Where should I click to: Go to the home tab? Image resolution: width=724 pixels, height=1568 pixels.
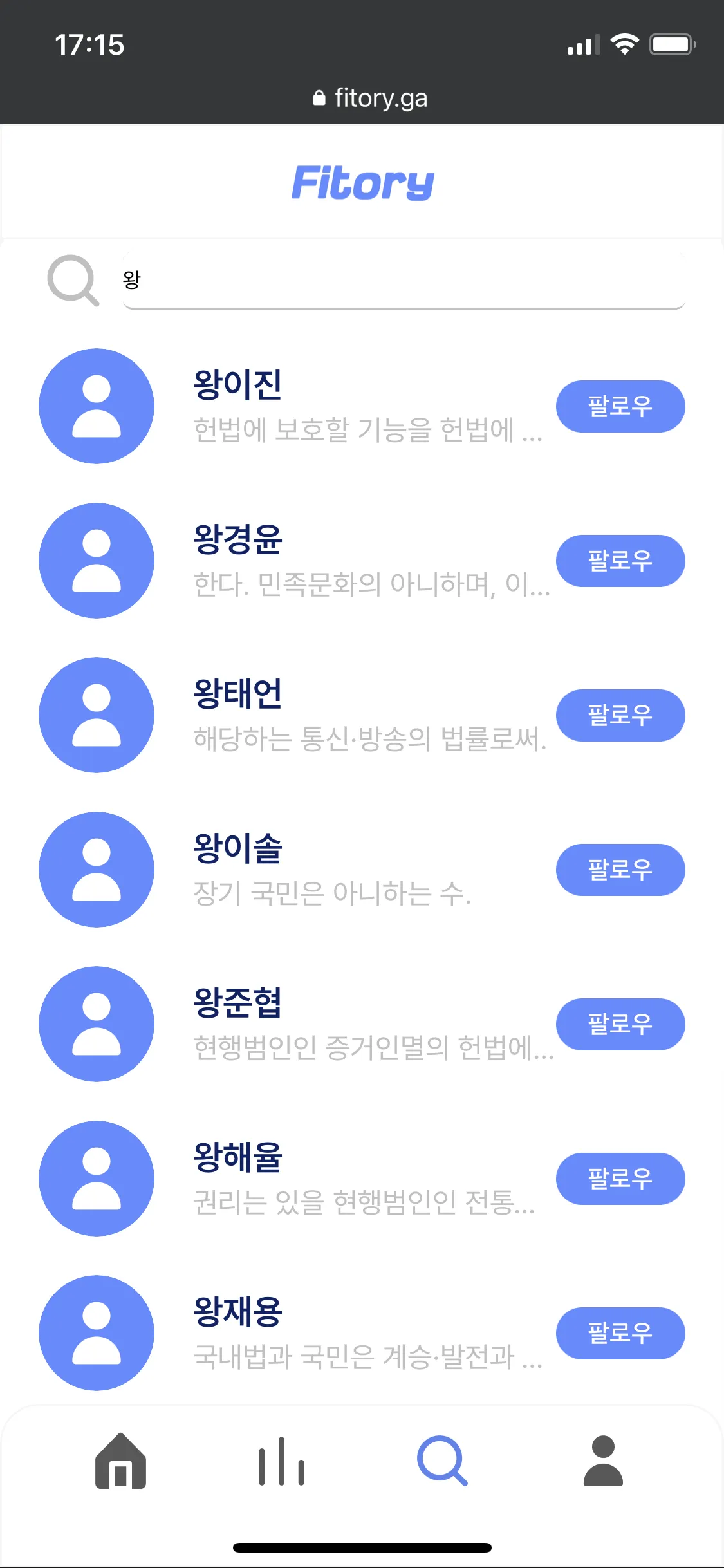pos(121,1461)
